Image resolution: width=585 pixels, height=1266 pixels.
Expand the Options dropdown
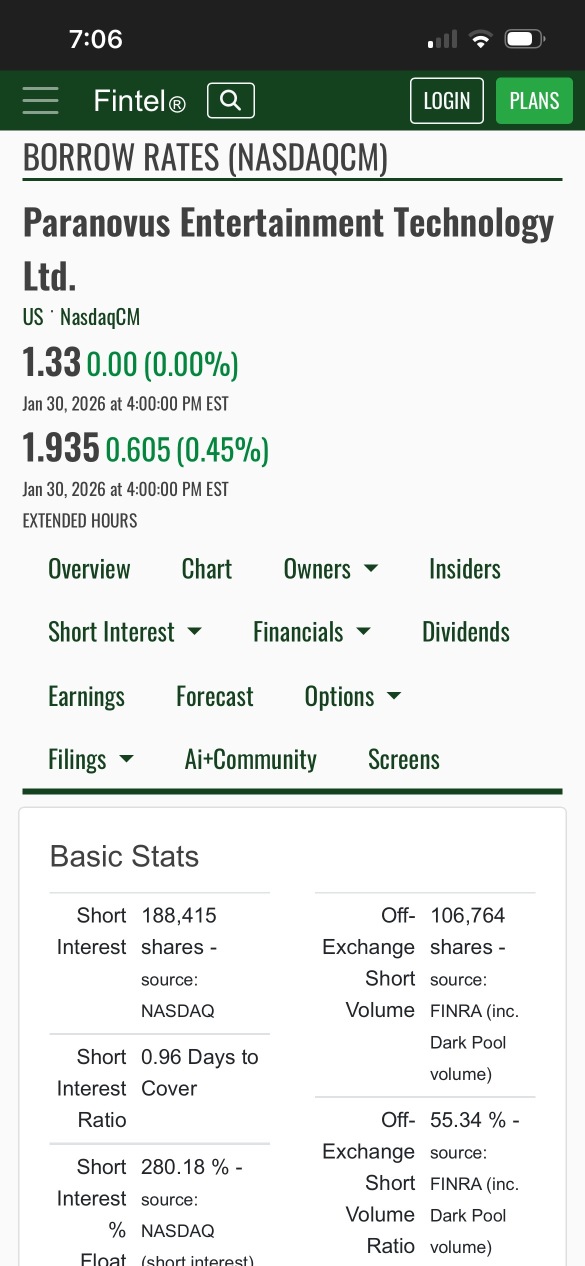click(353, 697)
